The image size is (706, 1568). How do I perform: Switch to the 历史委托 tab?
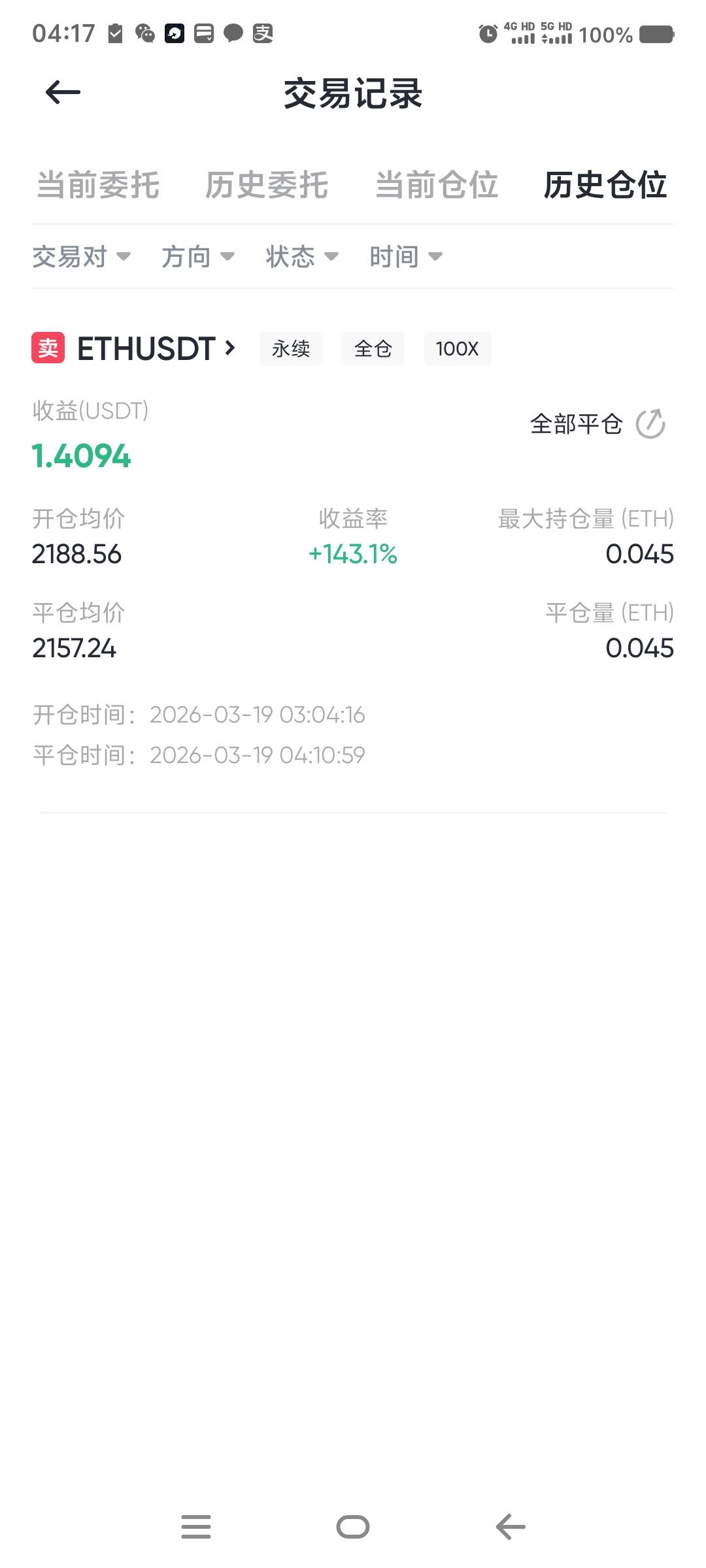[267, 185]
